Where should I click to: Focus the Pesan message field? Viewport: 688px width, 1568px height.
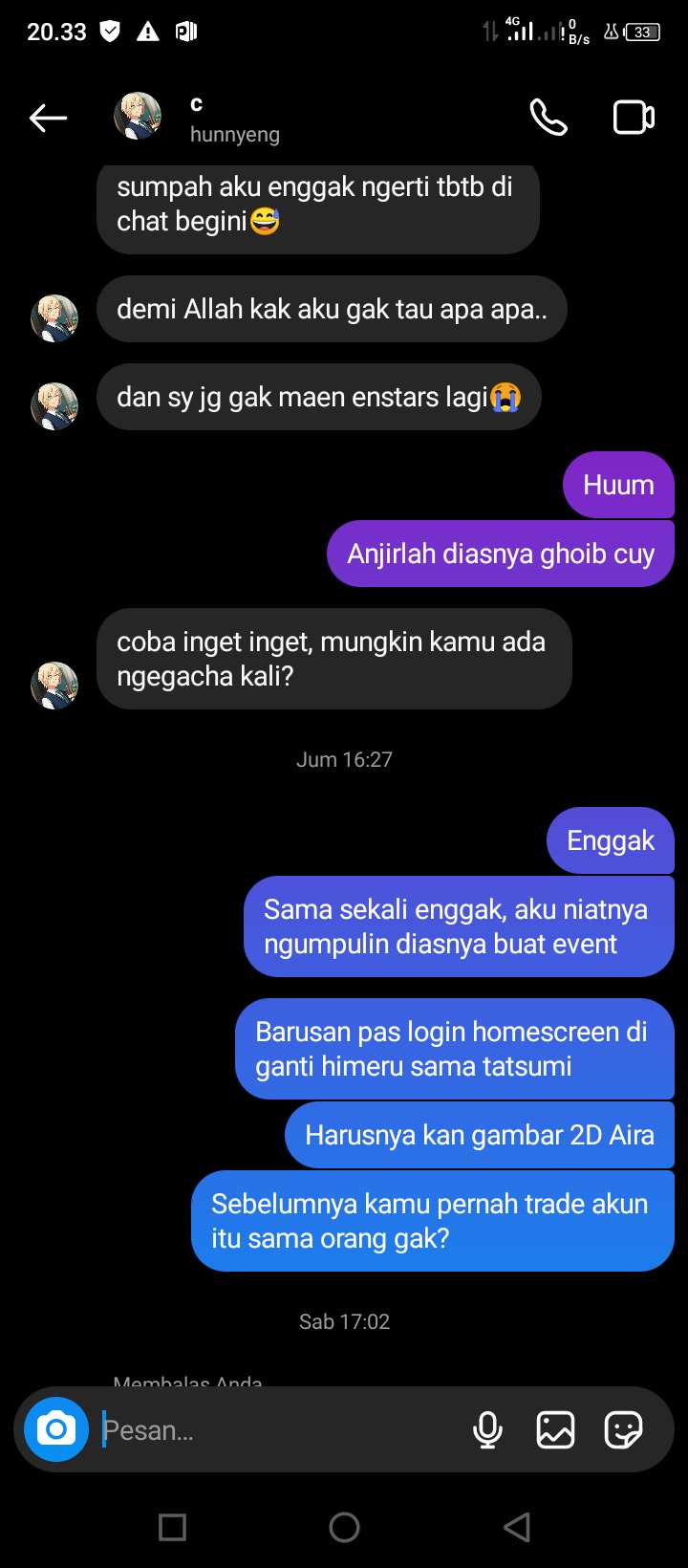click(x=277, y=1430)
